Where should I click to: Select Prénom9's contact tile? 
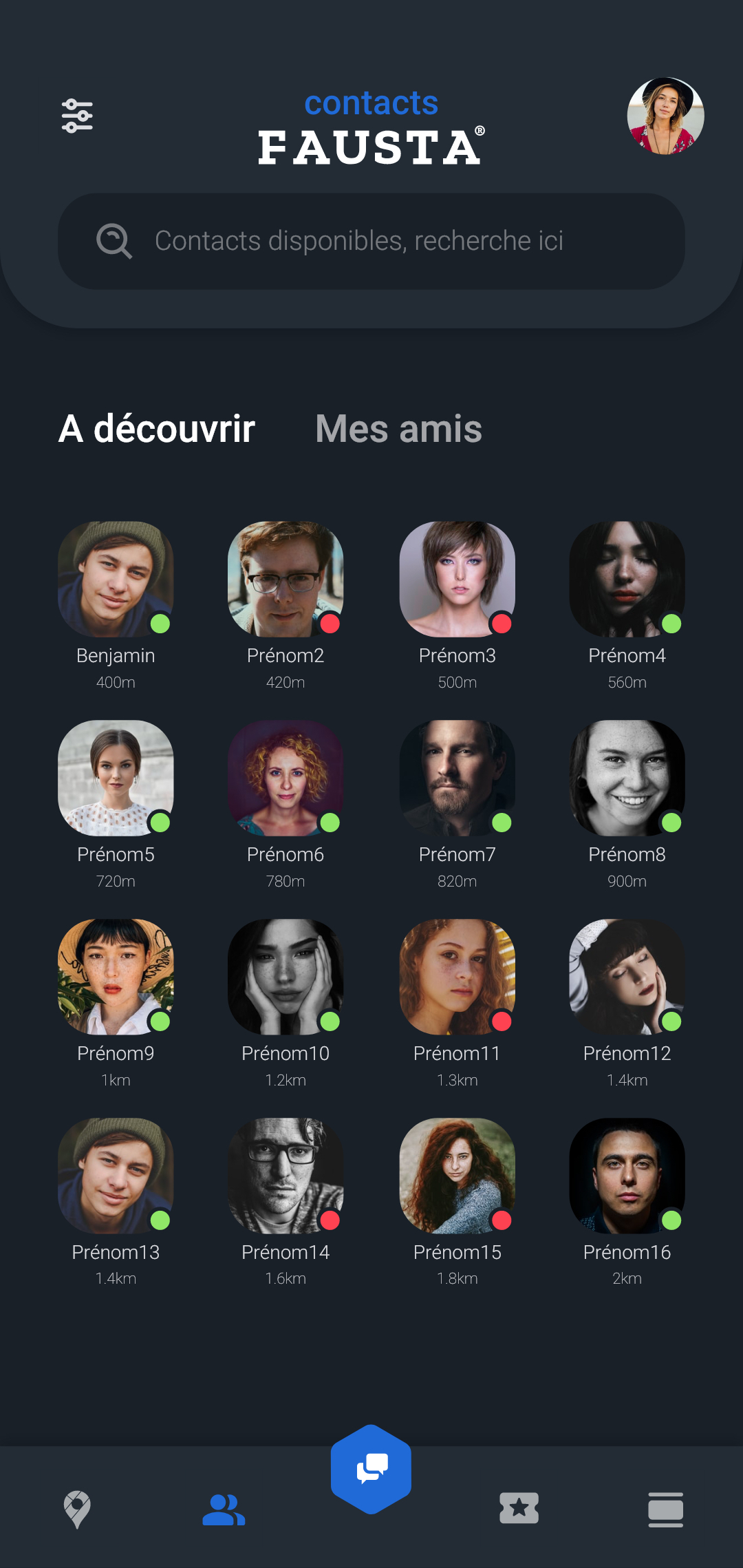[x=116, y=977]
